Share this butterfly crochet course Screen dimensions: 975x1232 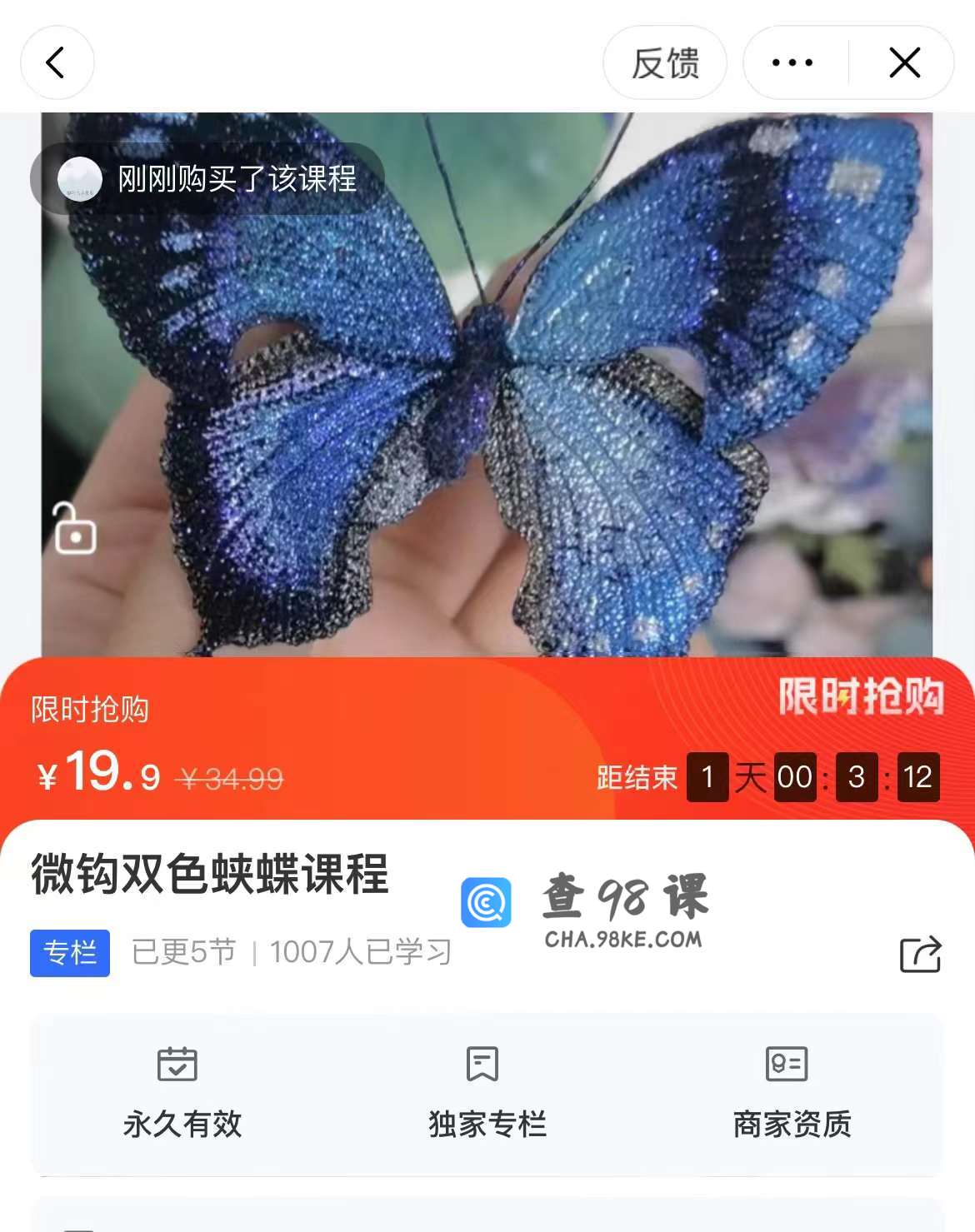pyautogui.click(x=920, y=955)
